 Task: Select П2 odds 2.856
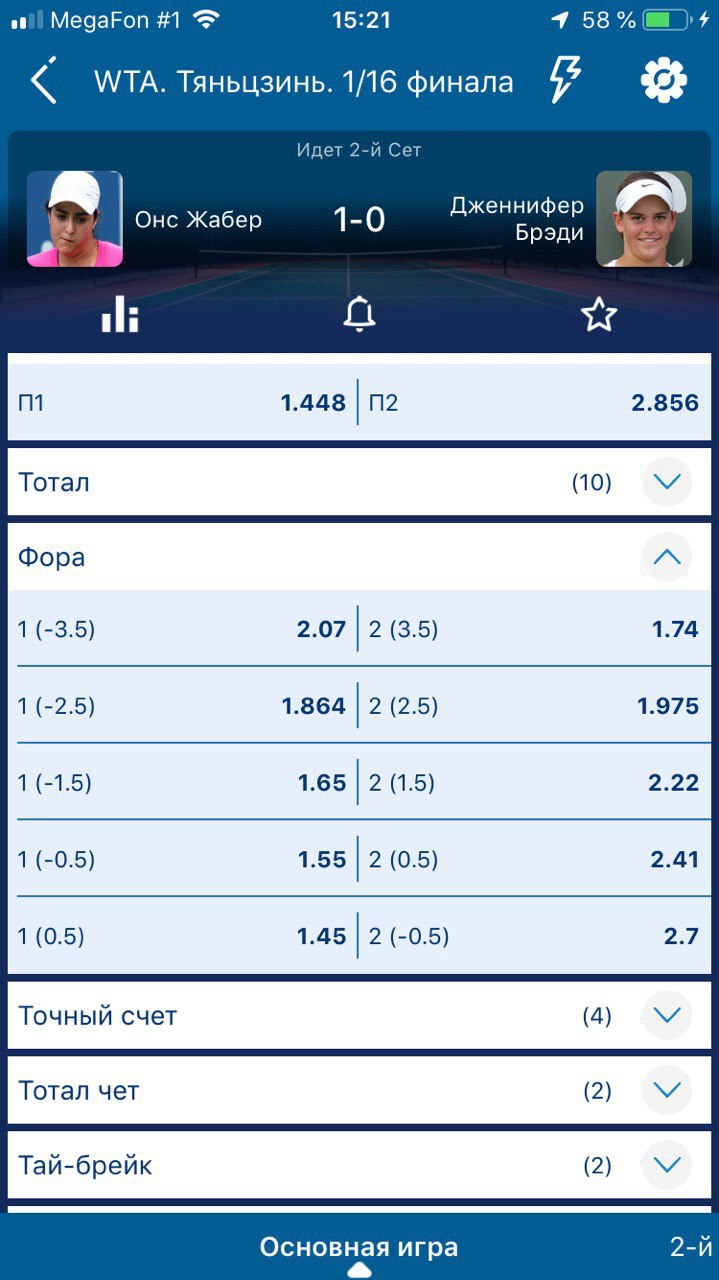534,403
